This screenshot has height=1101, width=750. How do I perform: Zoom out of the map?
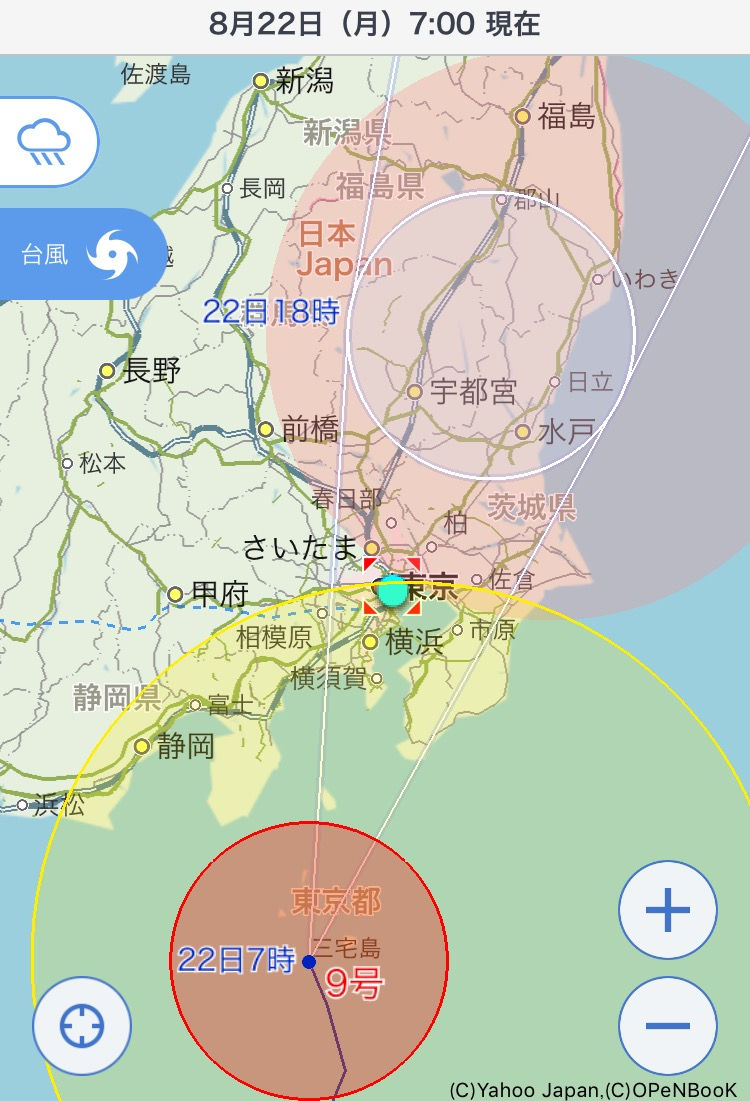tap(668, 1026)
